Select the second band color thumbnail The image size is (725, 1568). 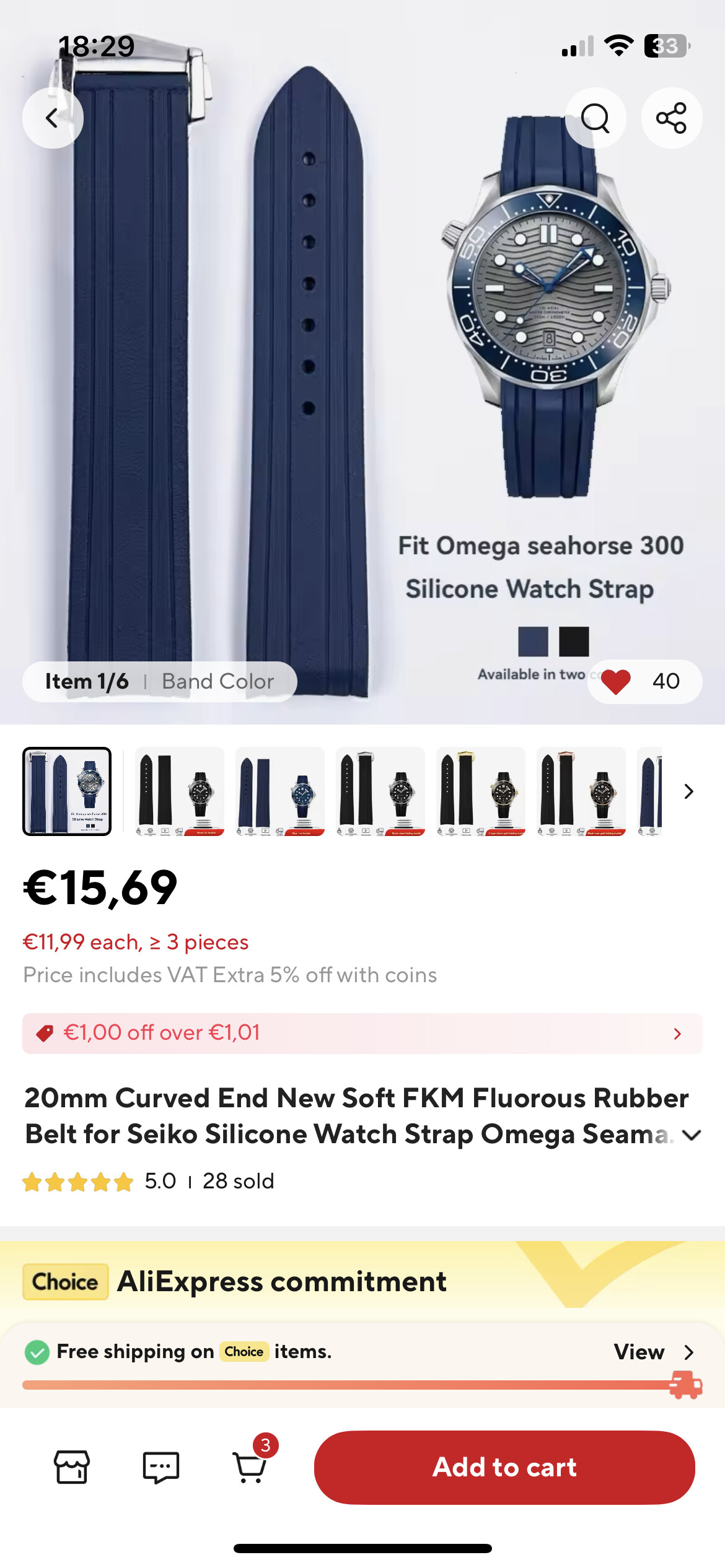180,791
